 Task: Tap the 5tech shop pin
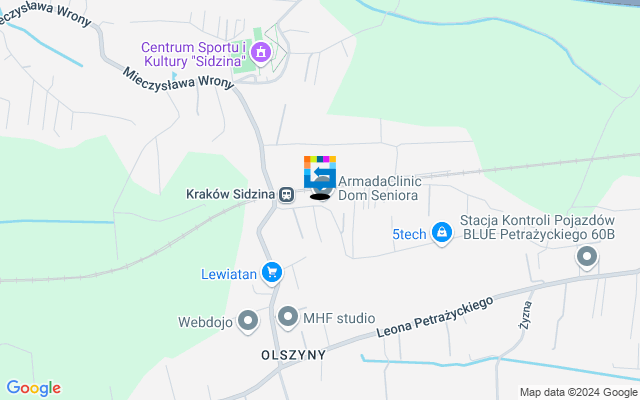[x=442, y=234]
